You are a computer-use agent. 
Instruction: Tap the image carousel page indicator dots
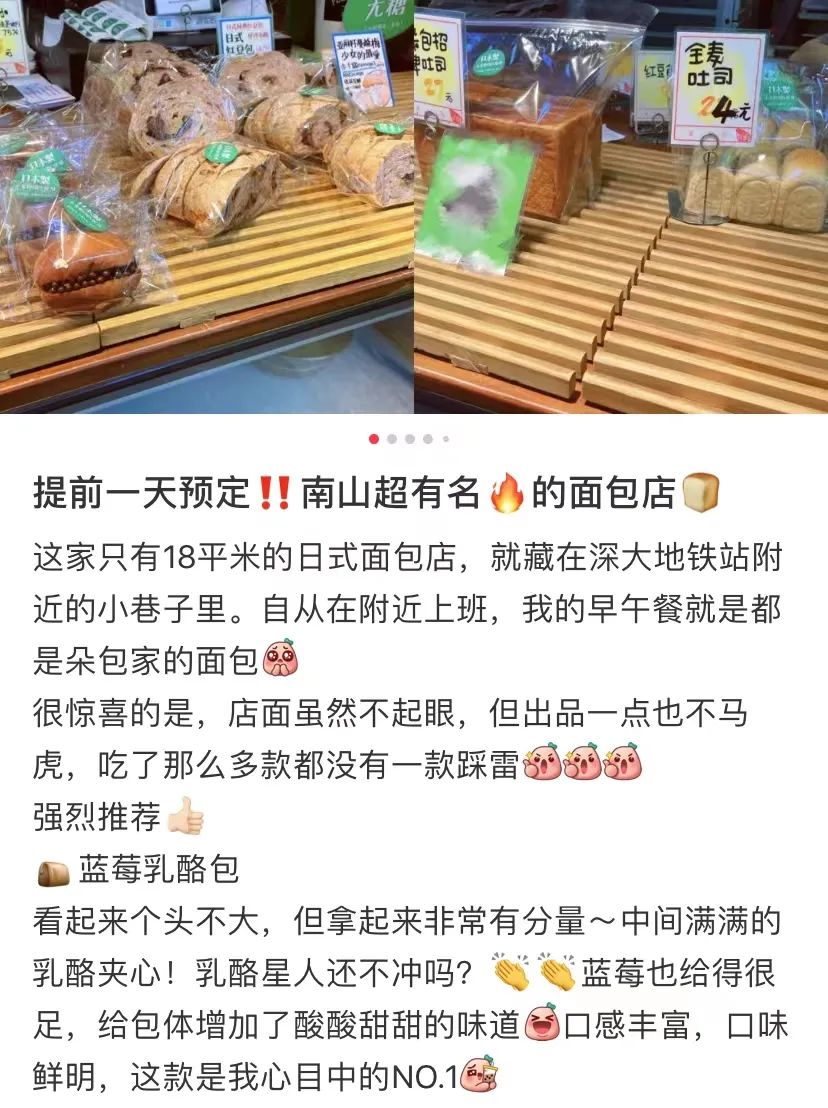click(x=410, y=439)
